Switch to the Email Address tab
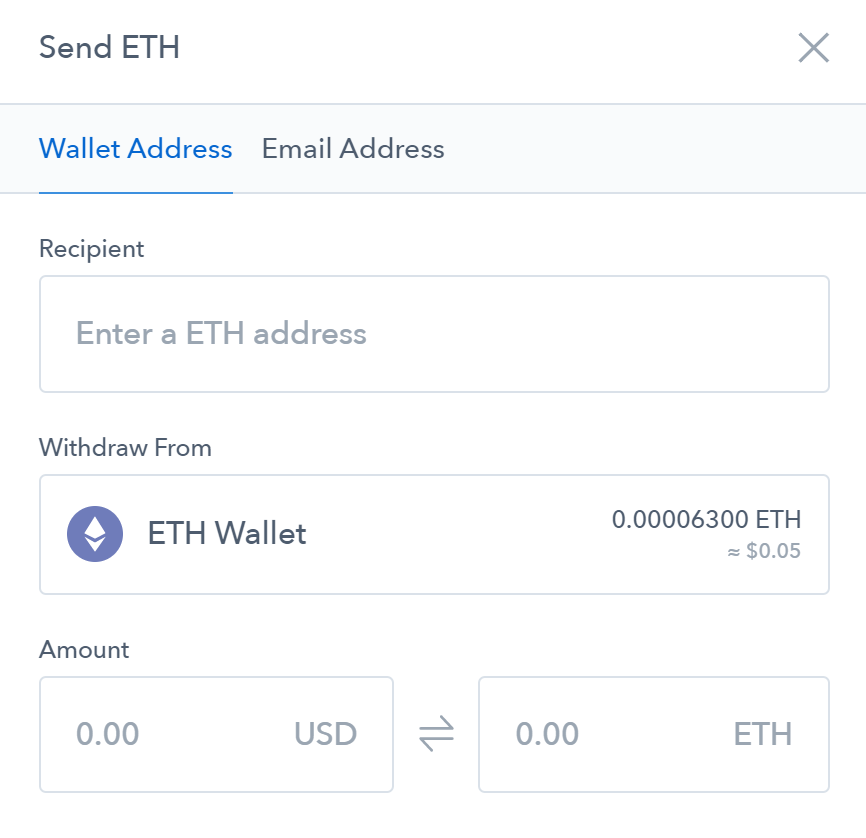 [x=353, y=149]
